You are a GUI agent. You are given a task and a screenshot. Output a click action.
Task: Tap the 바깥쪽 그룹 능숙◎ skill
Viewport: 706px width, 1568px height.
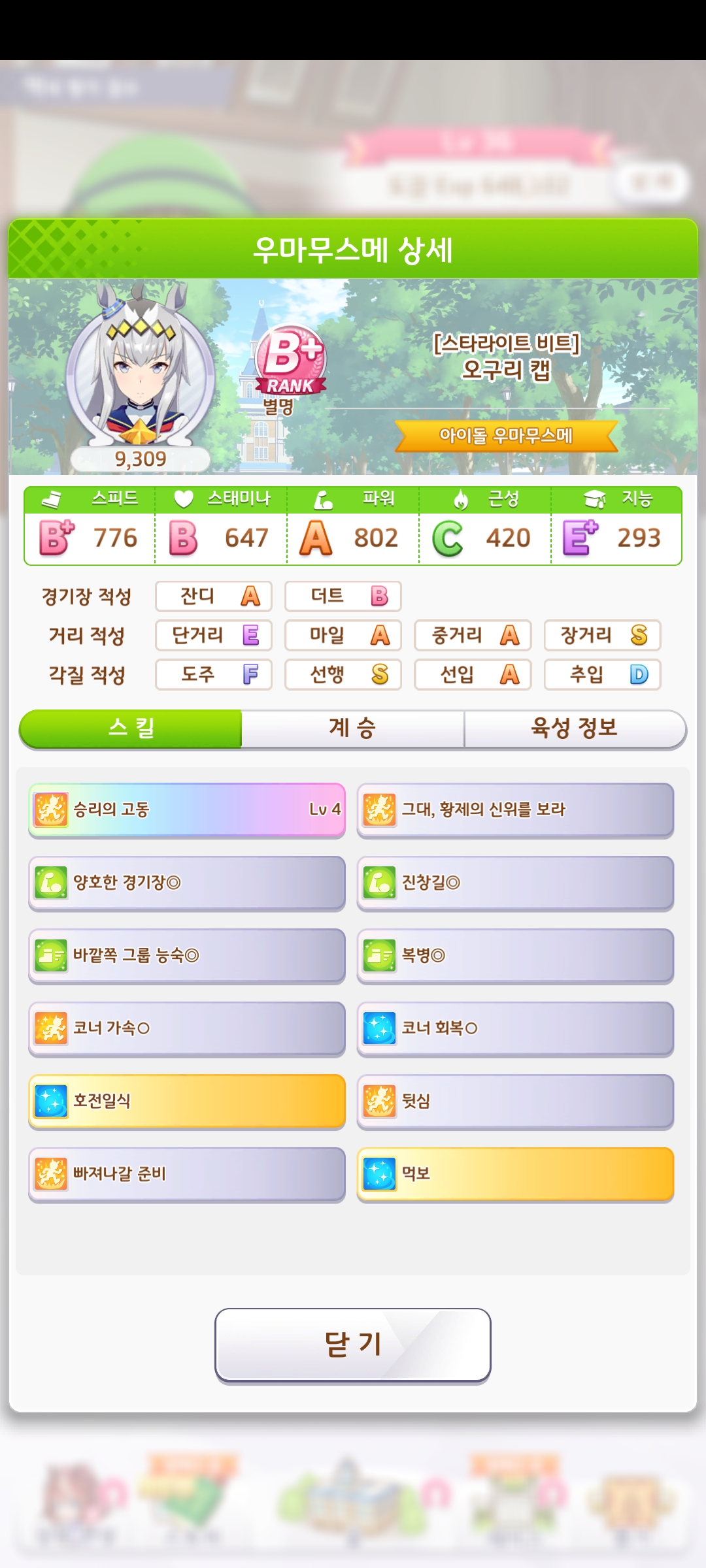click(x=187, y=955)
